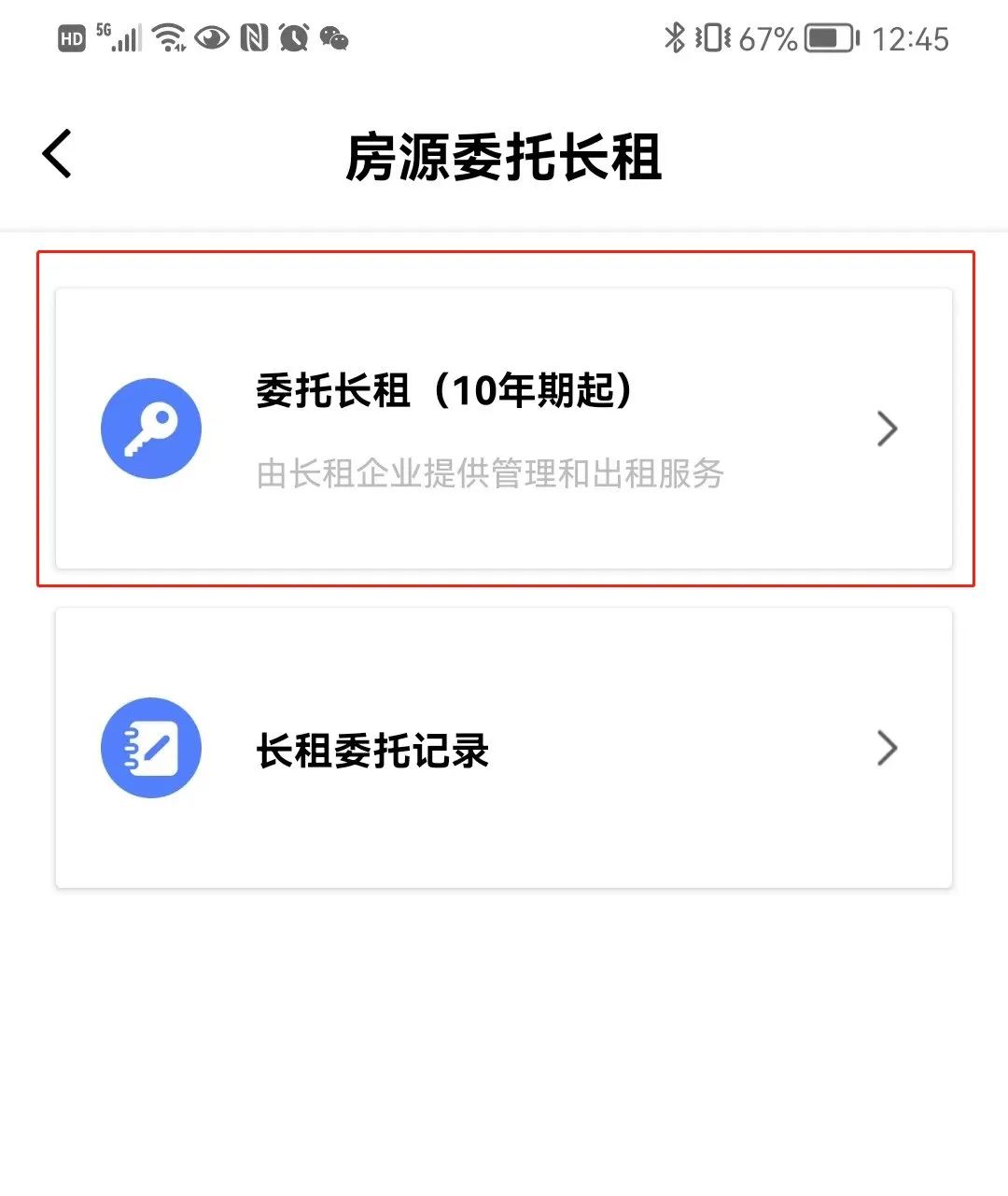Screen dimensions: 1008x1196
Task: Tap the back arrow to leave 房源委托长租
Action: pyautogui.click(x=56, y=152)
